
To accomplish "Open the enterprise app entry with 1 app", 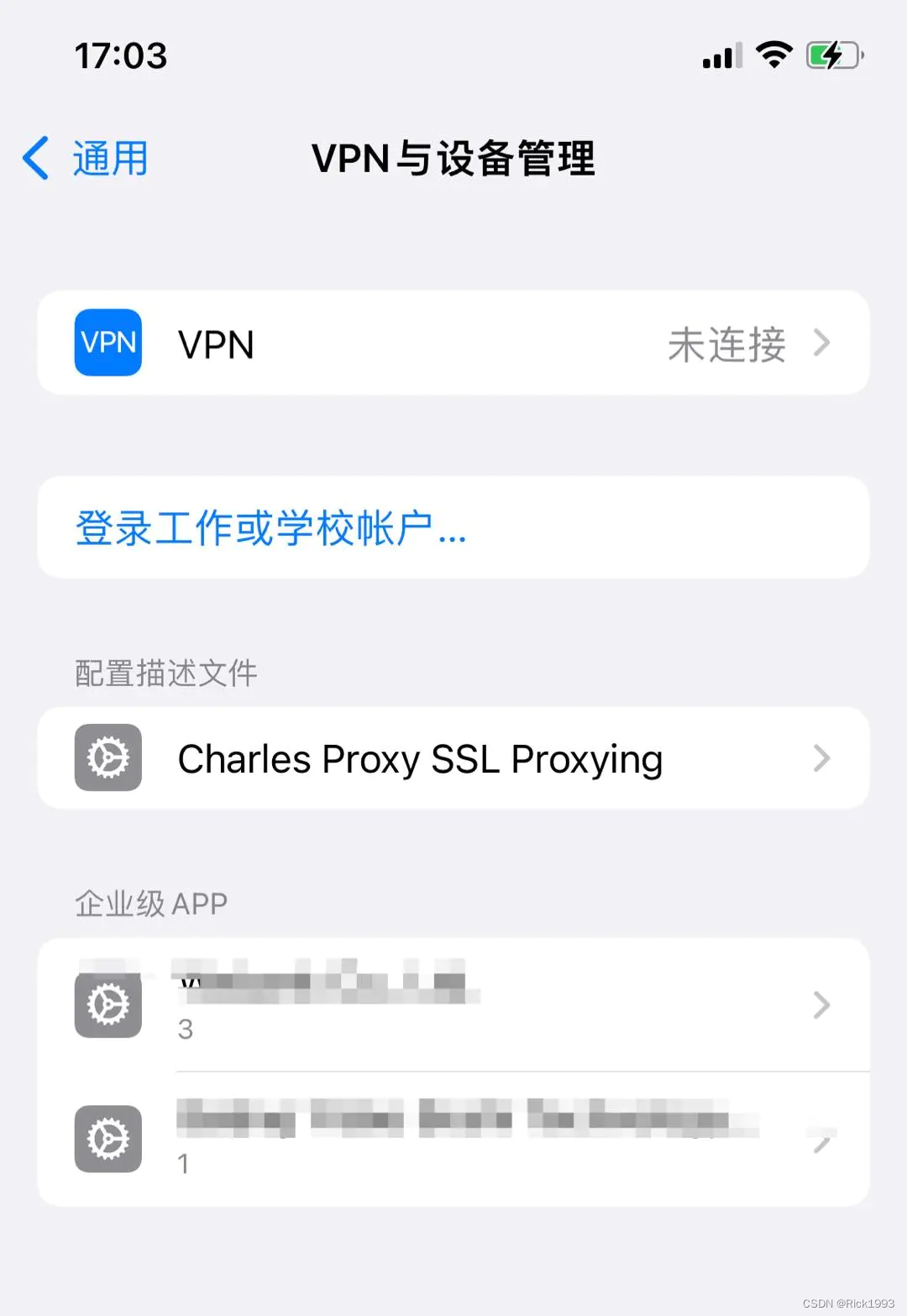I will coord(453,1139).
